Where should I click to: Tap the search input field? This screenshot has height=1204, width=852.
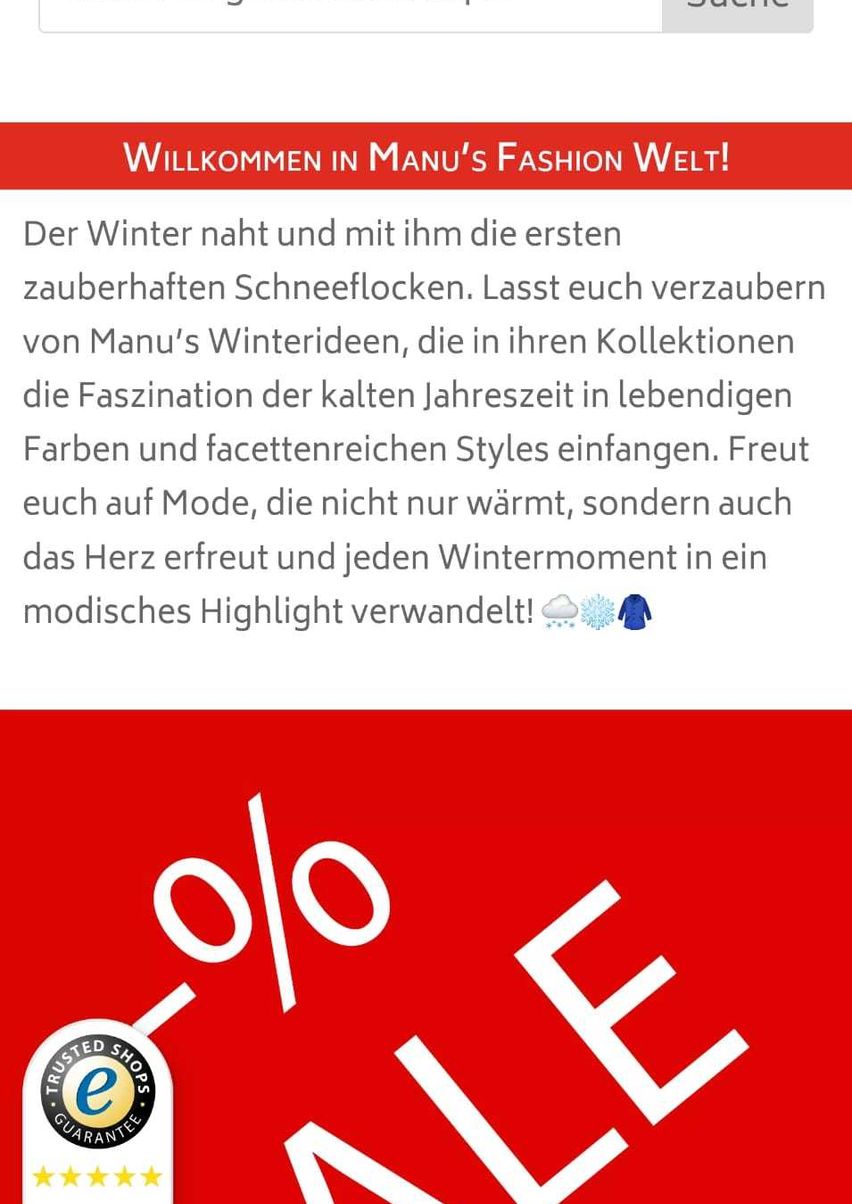pos(350,12)
